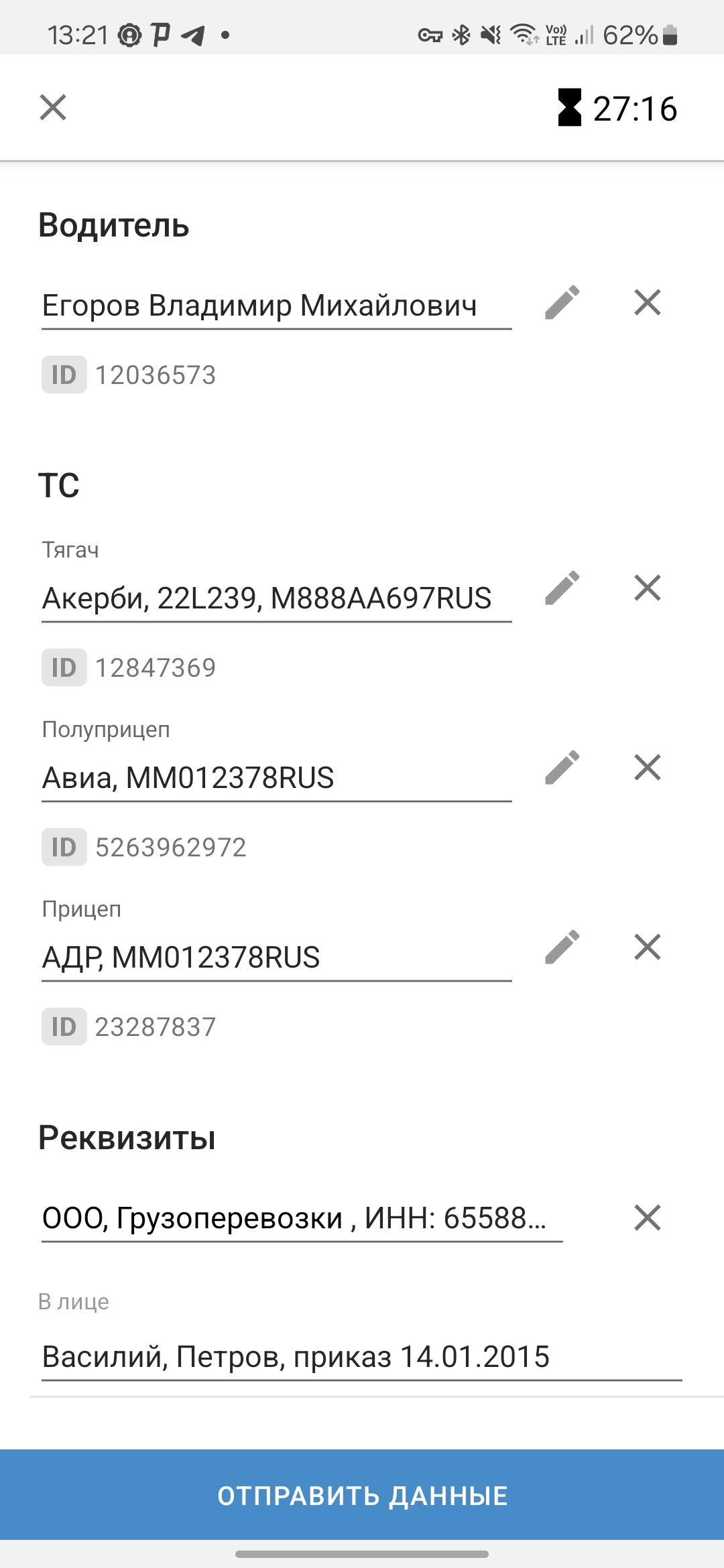Viewport: 724px width, 1568px height.
Task: Submit with «Отправить данные» button
Action: pyautogui.click(x=362, y=1495)
